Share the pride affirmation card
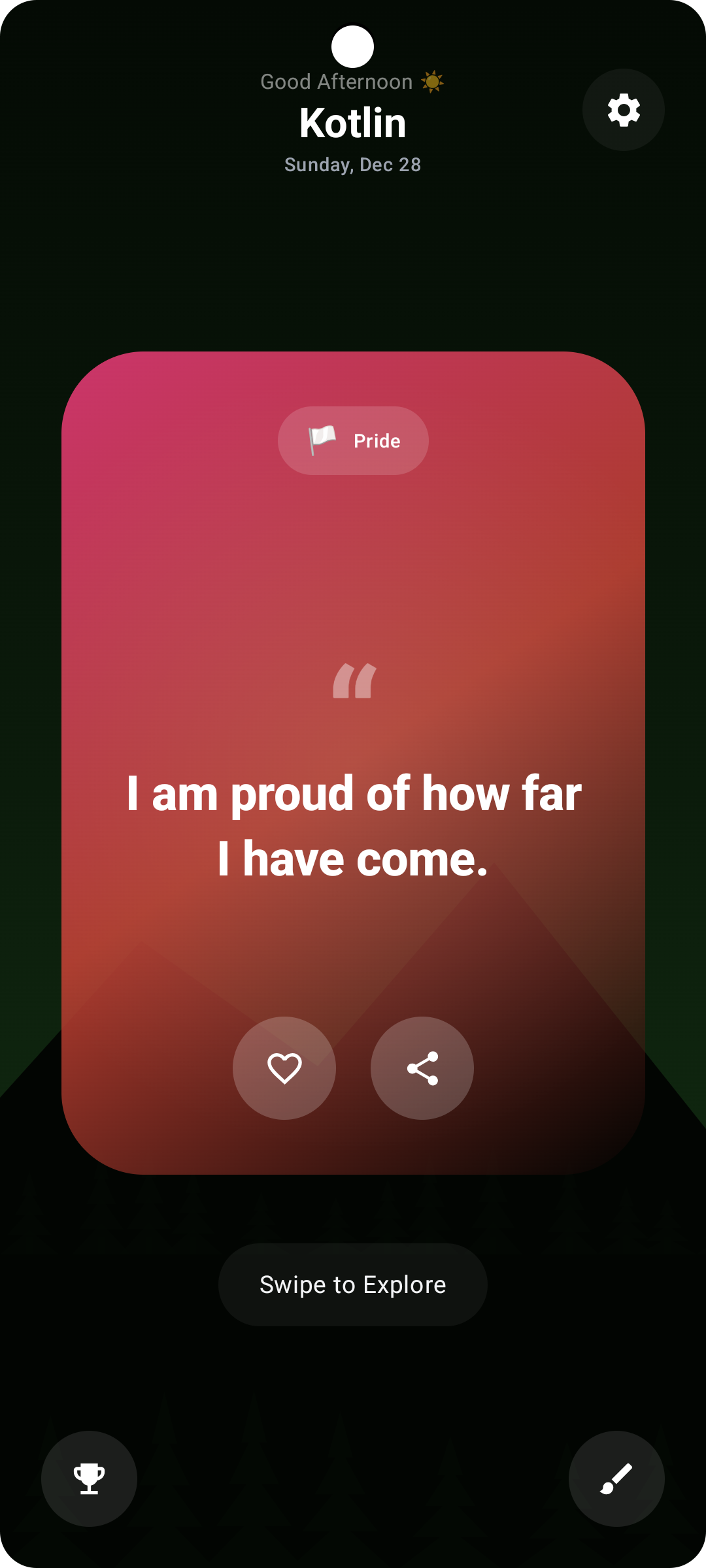This screenshot has width=706, height=1568. 422,1068
